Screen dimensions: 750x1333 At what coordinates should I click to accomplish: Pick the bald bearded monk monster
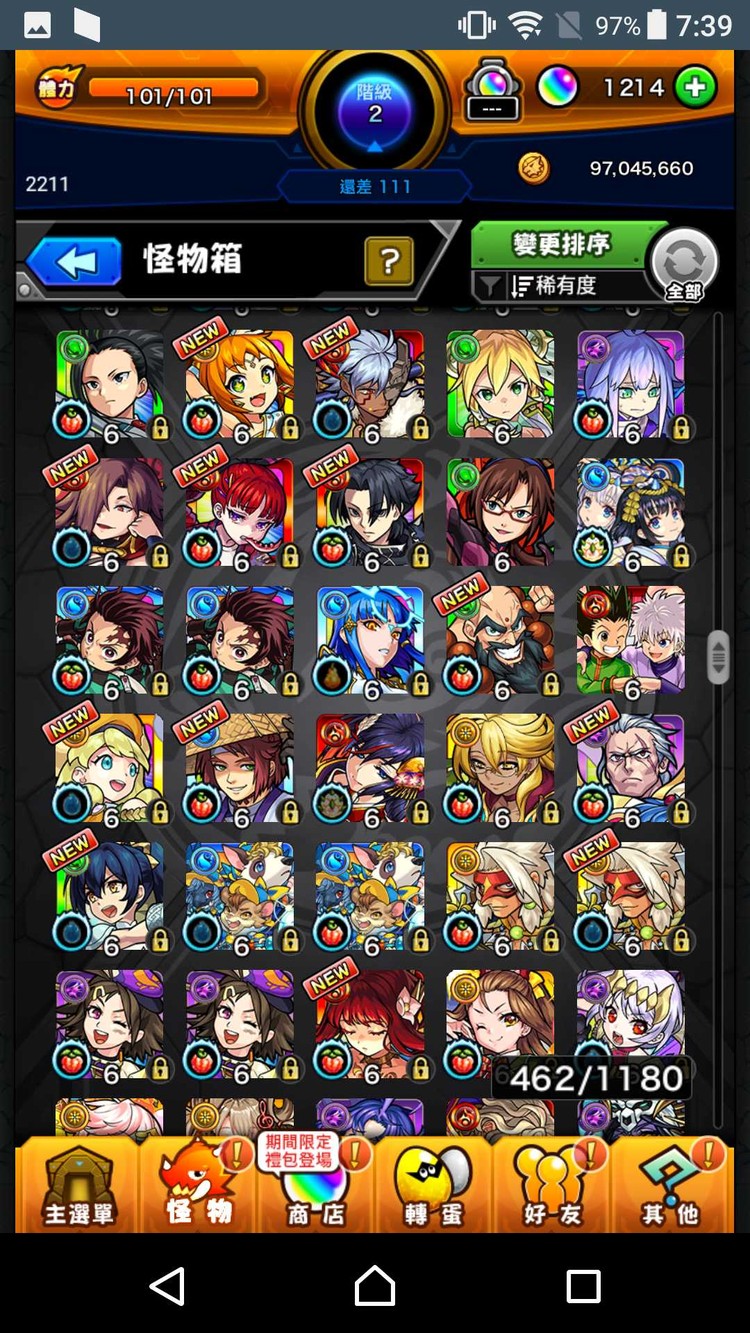pos(500,641)
